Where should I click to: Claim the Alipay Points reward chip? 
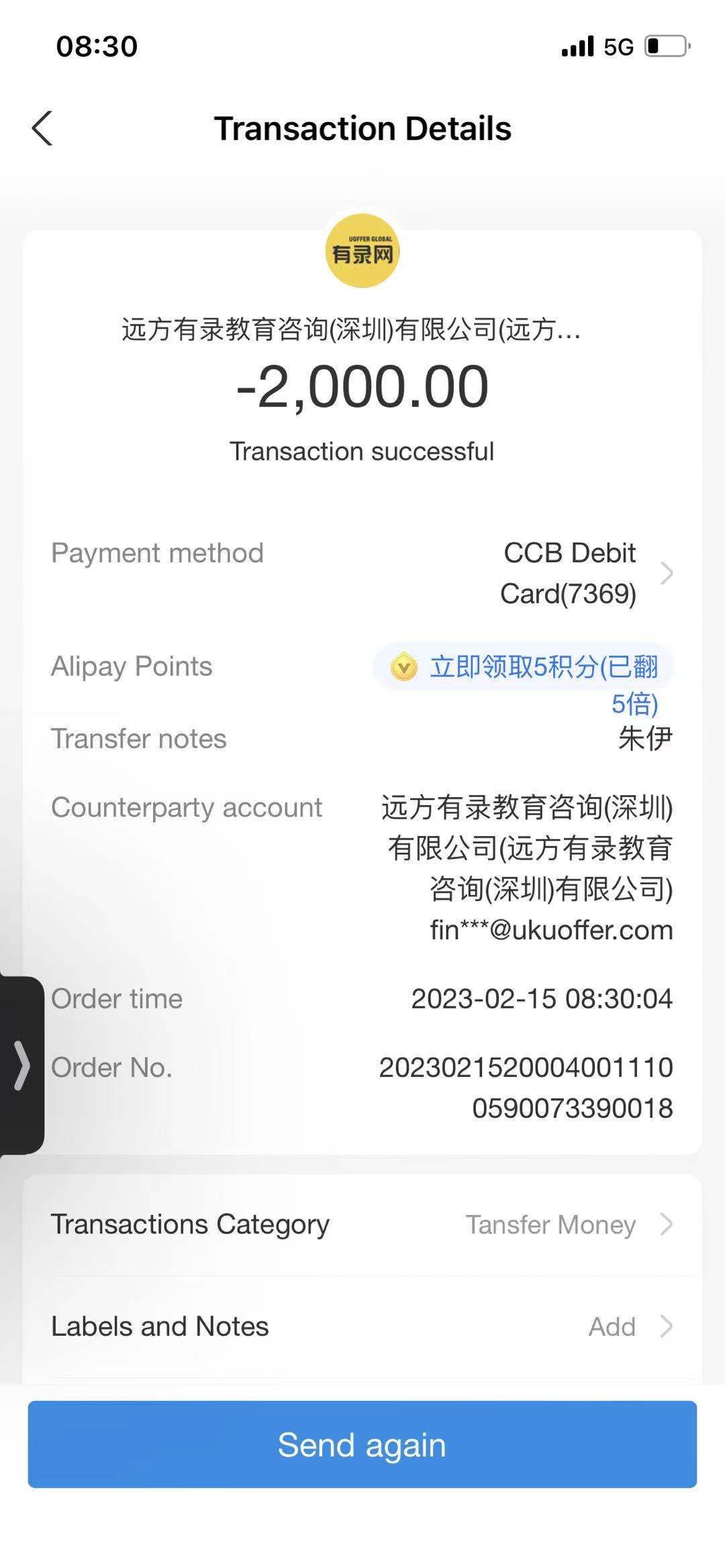click(524, 668)
